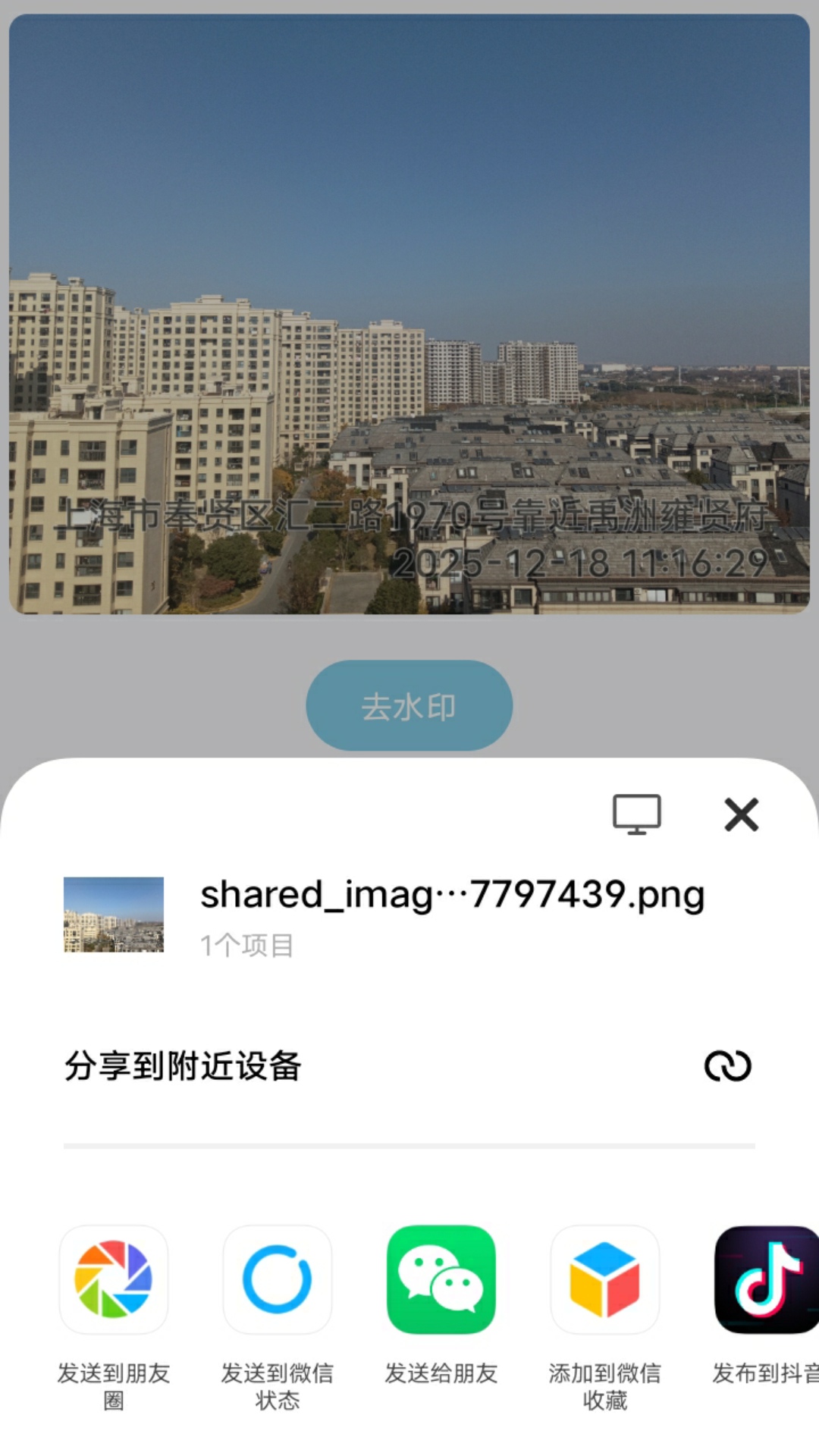
Task: Tap the city photo watermark timestamp area
Action: tap(584, 563)
